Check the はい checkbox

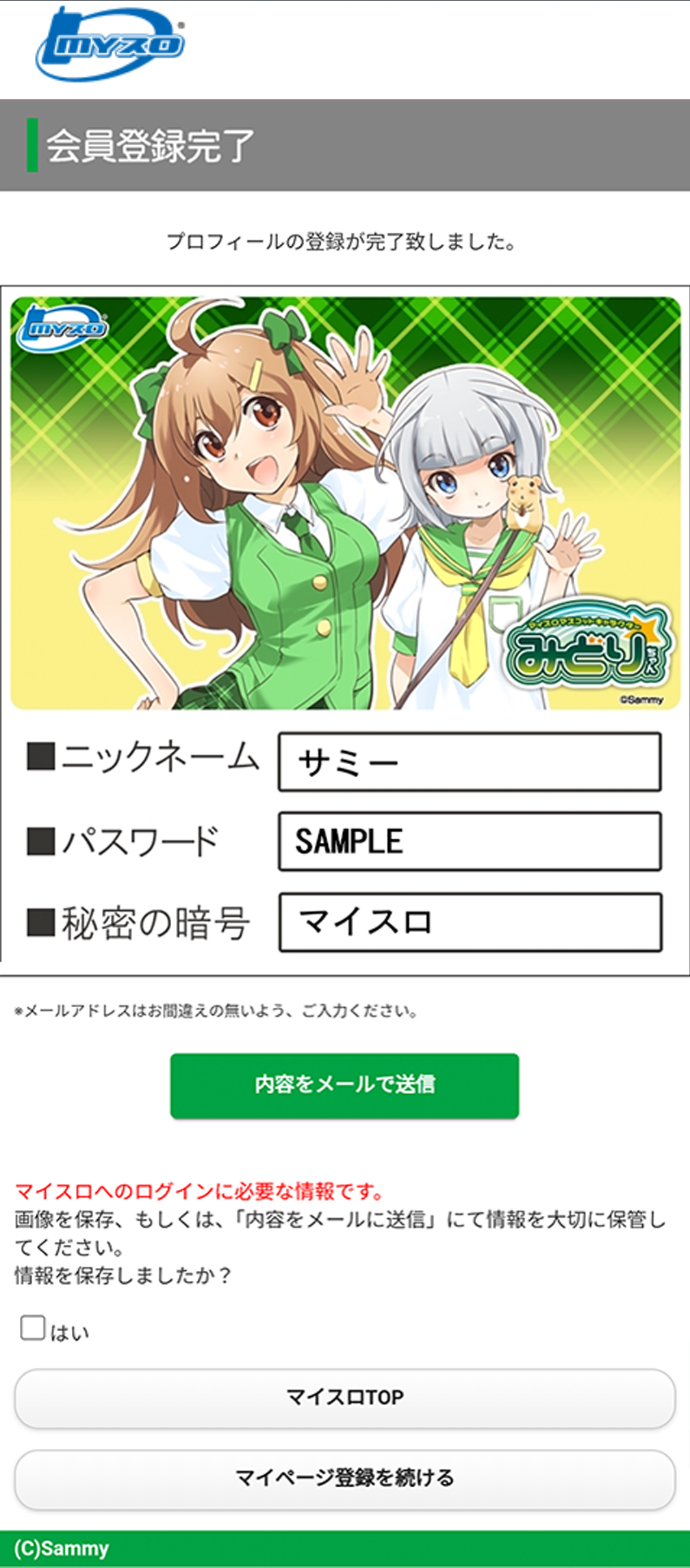click(x=33, y=1327)
